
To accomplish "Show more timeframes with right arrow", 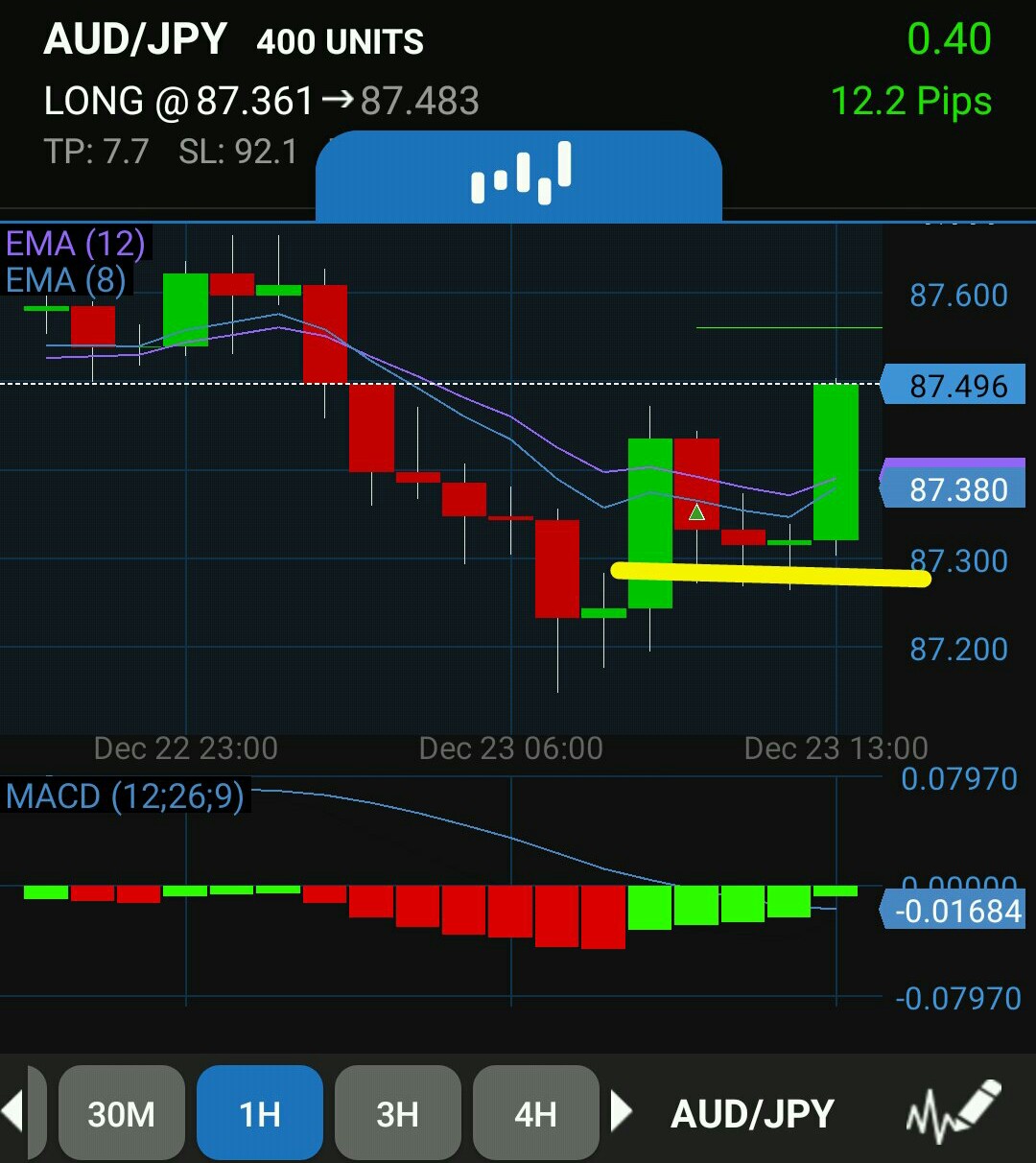I will click(x=622, y=1111).
